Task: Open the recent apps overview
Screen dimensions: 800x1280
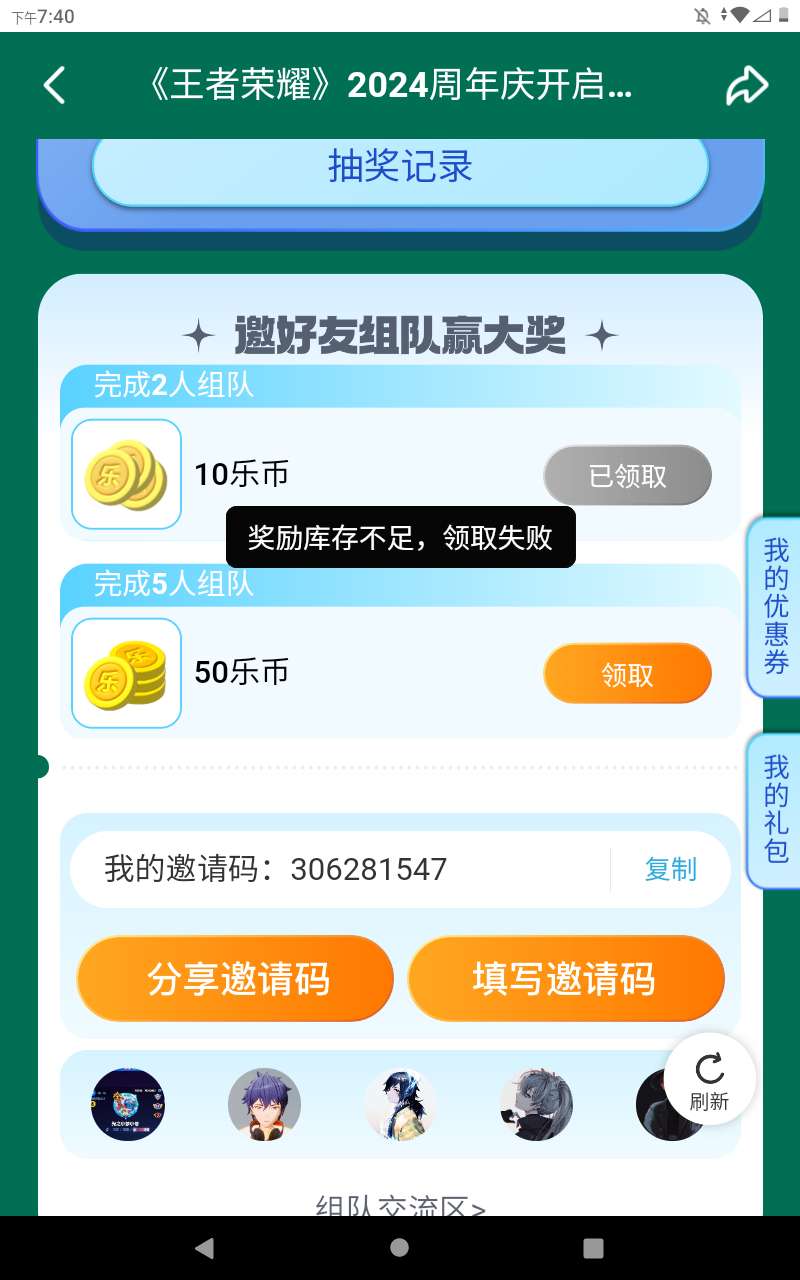Action: point(593,1247)
